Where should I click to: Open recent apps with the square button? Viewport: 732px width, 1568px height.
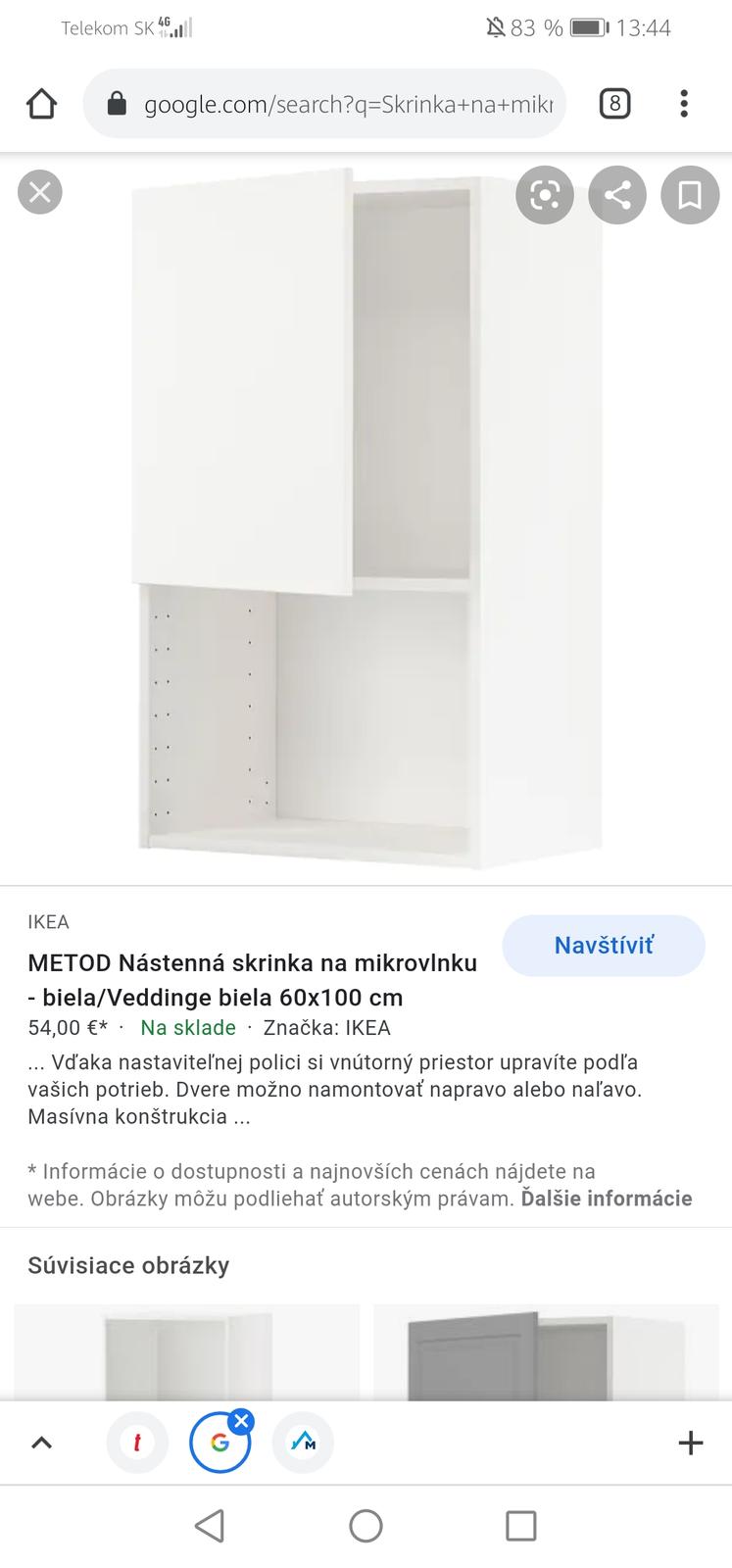coord(520,1526)
